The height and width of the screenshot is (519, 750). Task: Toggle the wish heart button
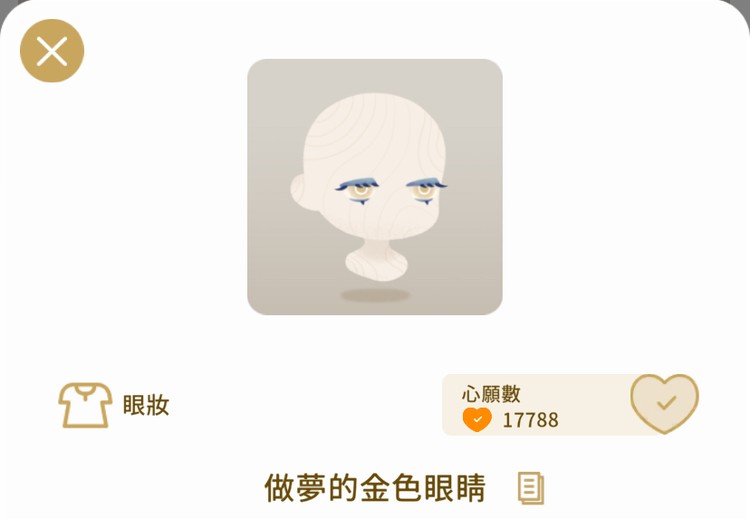pos(664,403)
